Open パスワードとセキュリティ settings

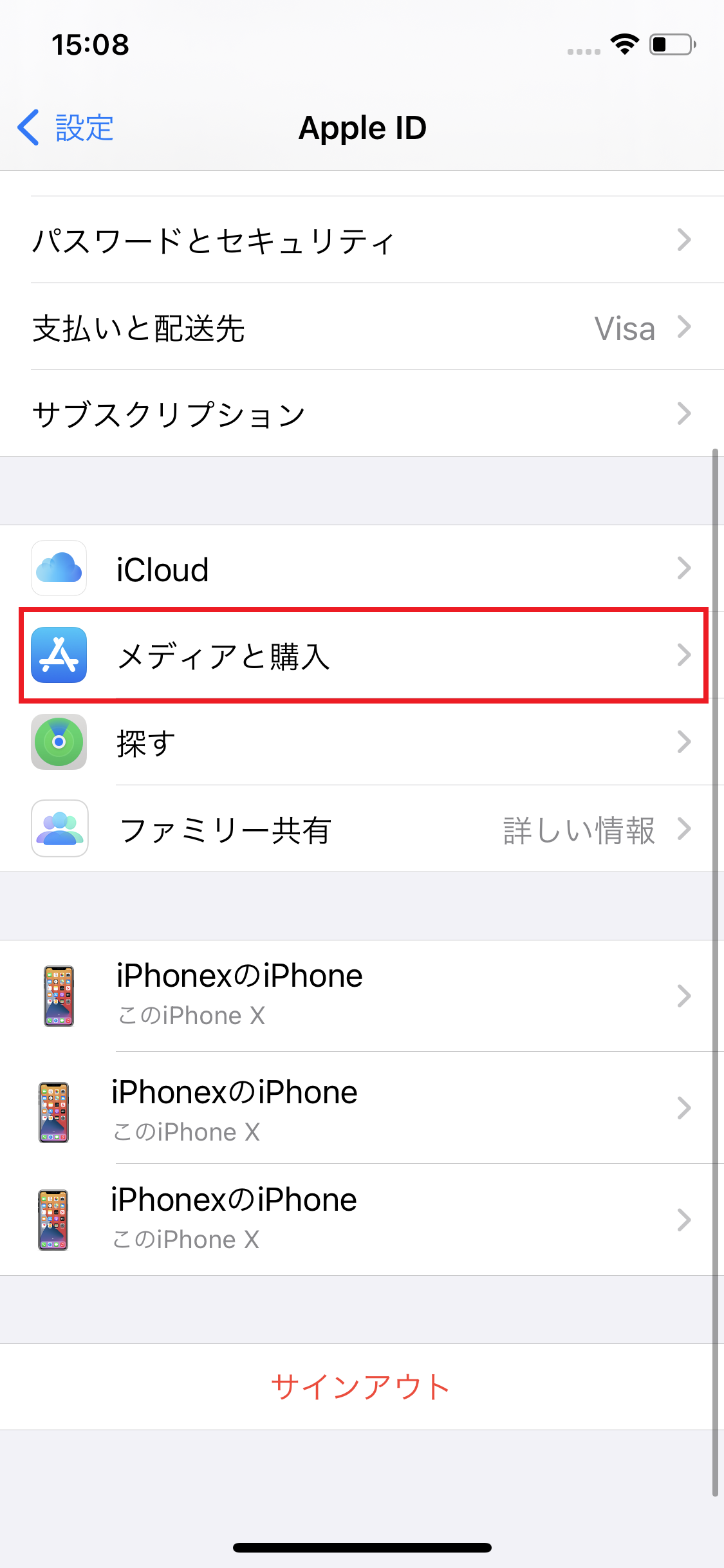click(360, 240)
